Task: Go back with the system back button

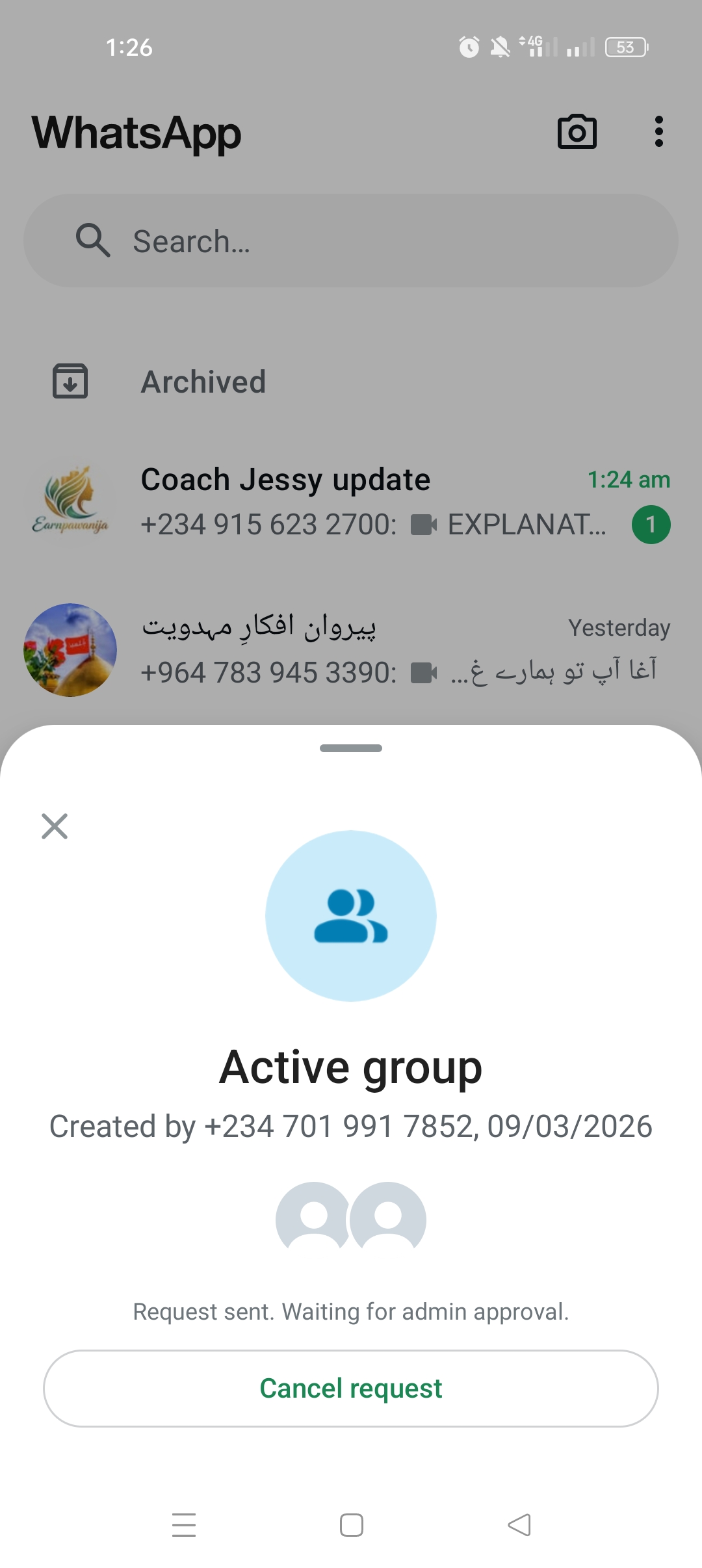Action: [519, 1524]
